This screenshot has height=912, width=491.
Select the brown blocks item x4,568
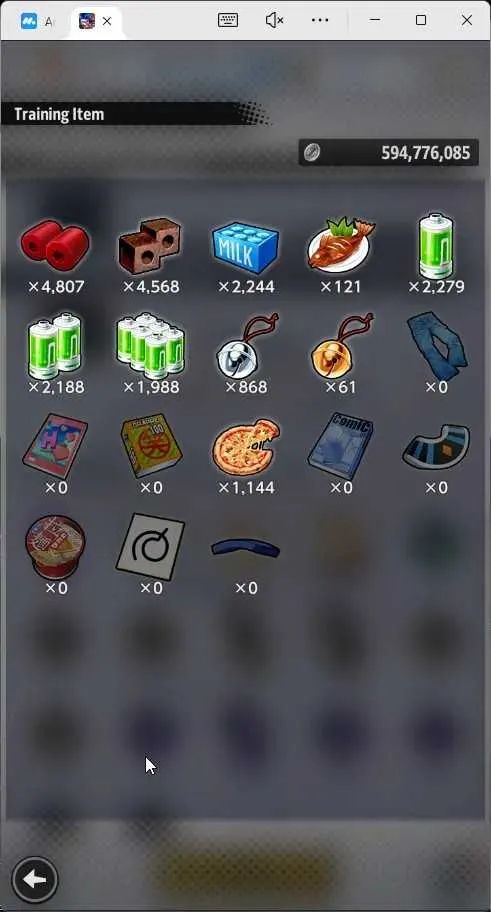pyautogui.click(x=150, y=245)
